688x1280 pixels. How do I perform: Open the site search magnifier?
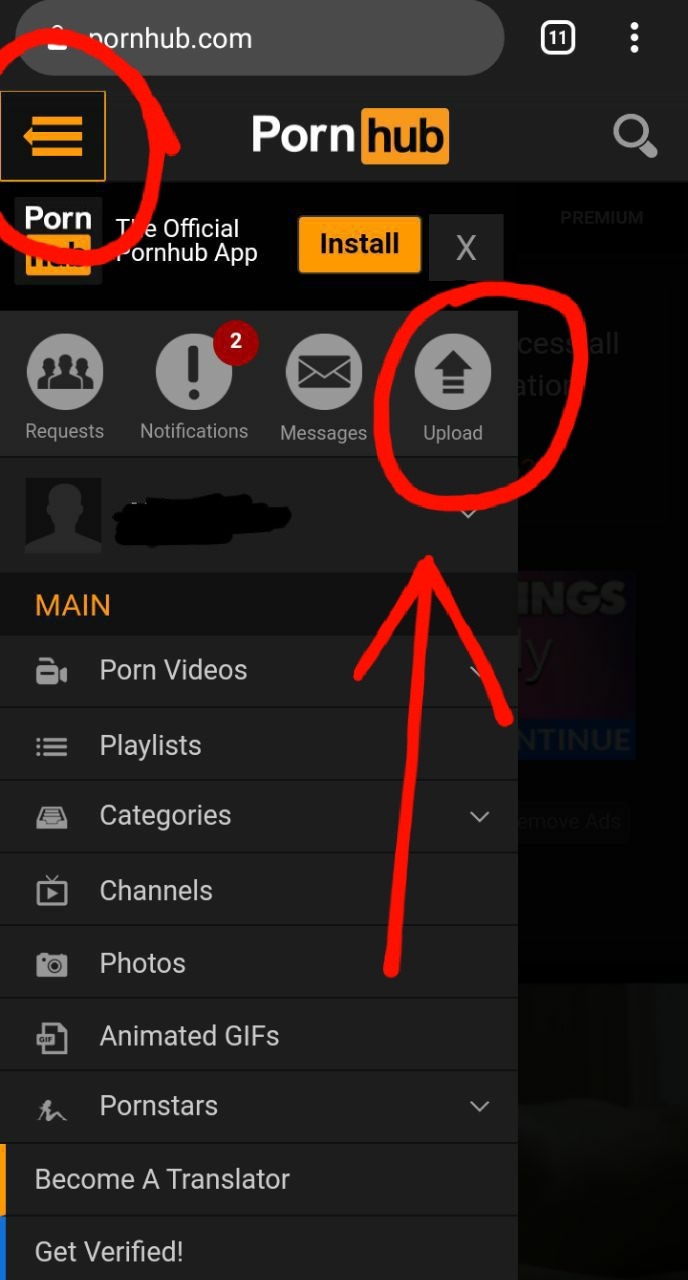click(x=634, y=136)
